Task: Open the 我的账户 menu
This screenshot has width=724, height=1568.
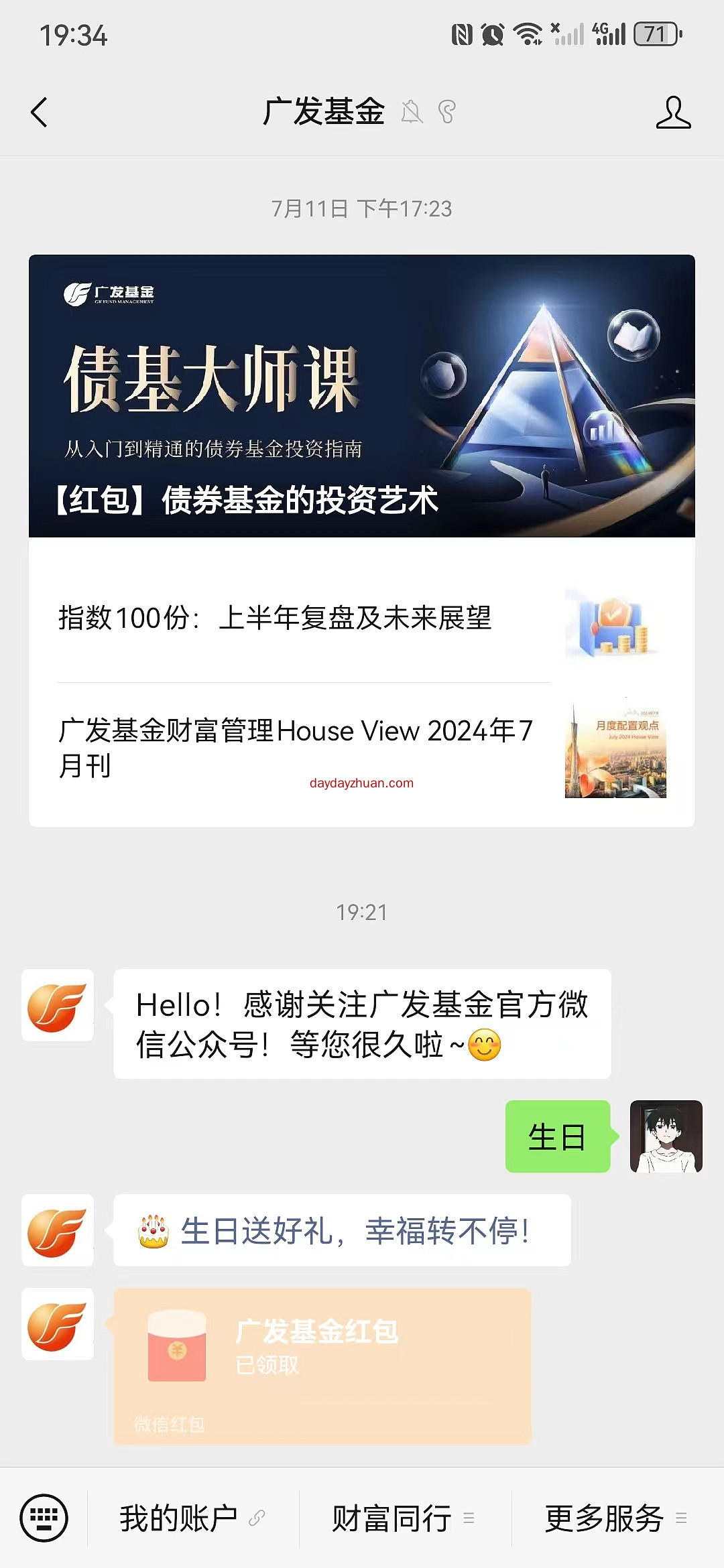Action: pyautogui.click(x=193, y=1518)
